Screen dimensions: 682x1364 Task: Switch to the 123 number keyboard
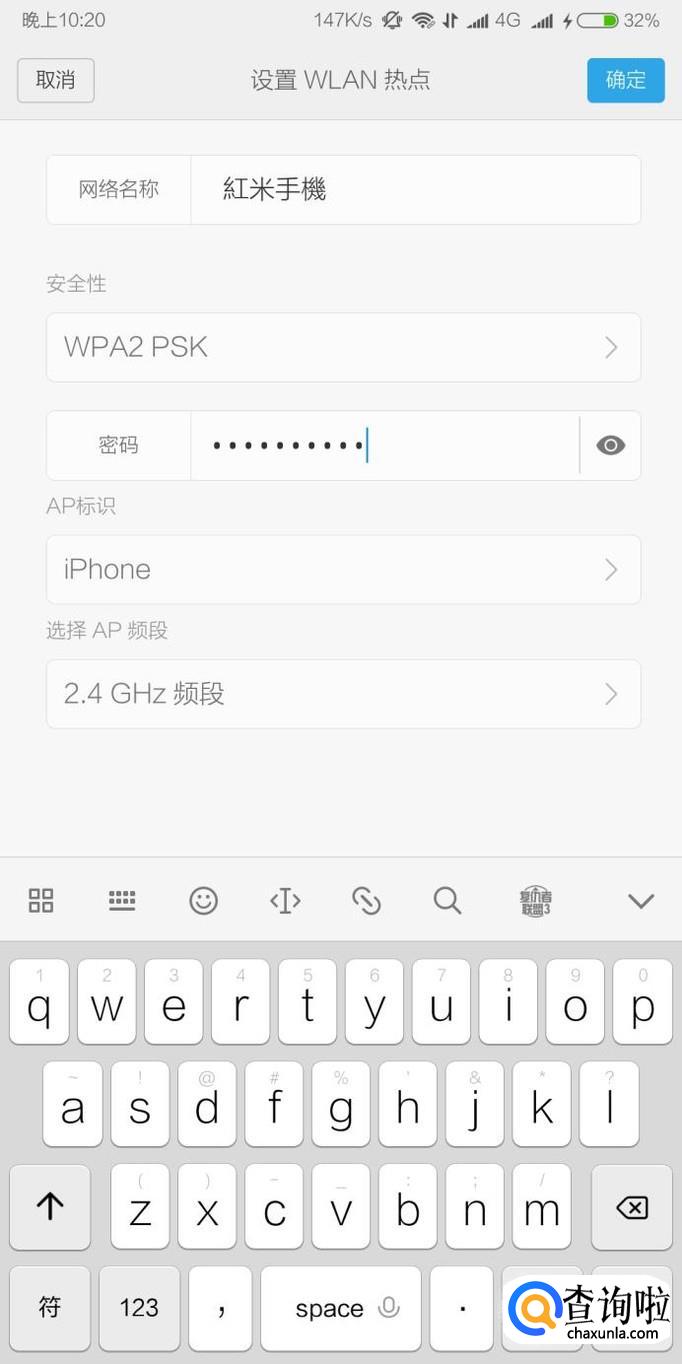click(x=139, y=1307)
